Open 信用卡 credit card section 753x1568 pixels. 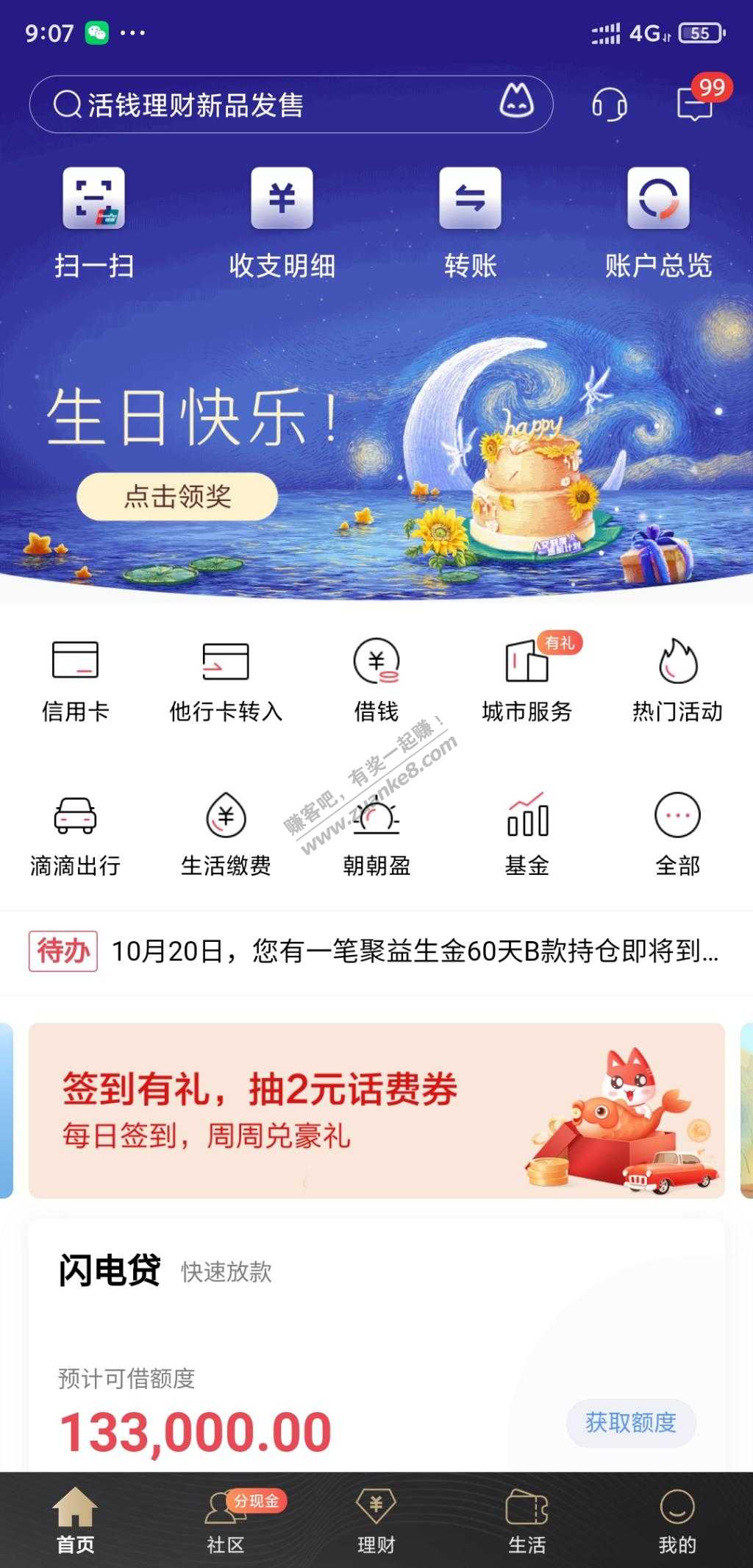click(x=75, y=679)
